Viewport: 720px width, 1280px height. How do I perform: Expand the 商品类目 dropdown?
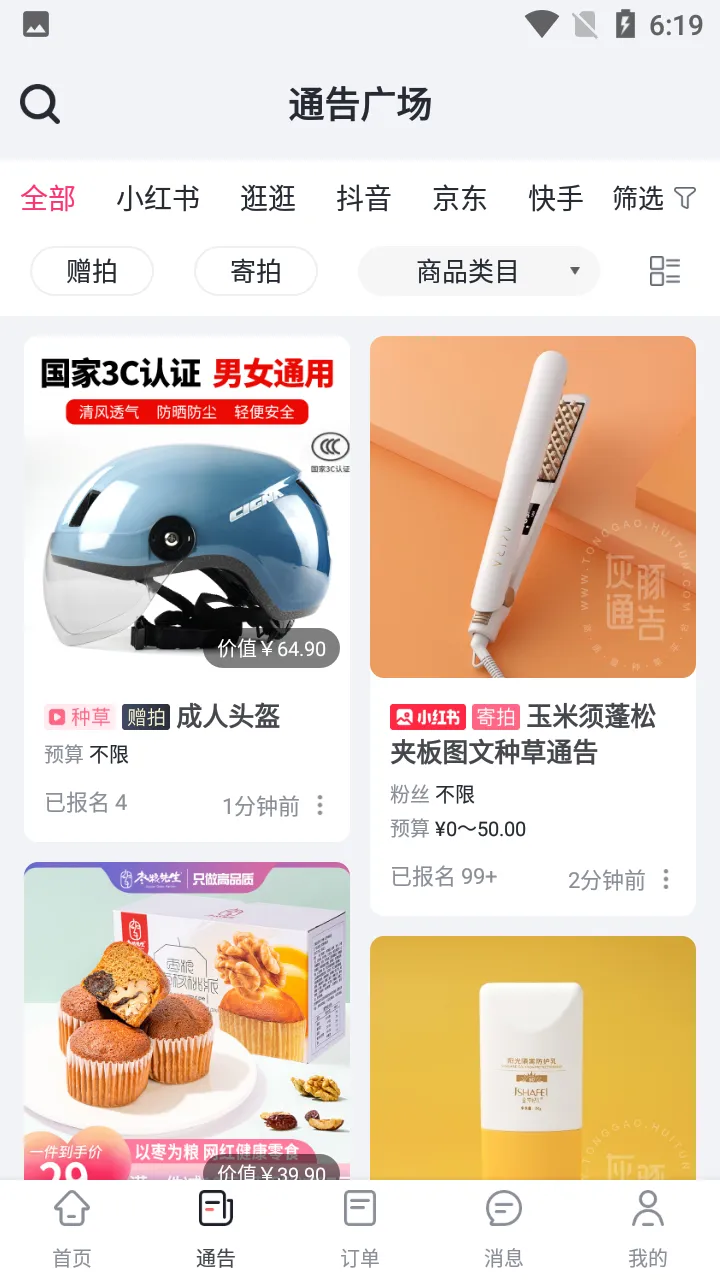tap(479, 271)
